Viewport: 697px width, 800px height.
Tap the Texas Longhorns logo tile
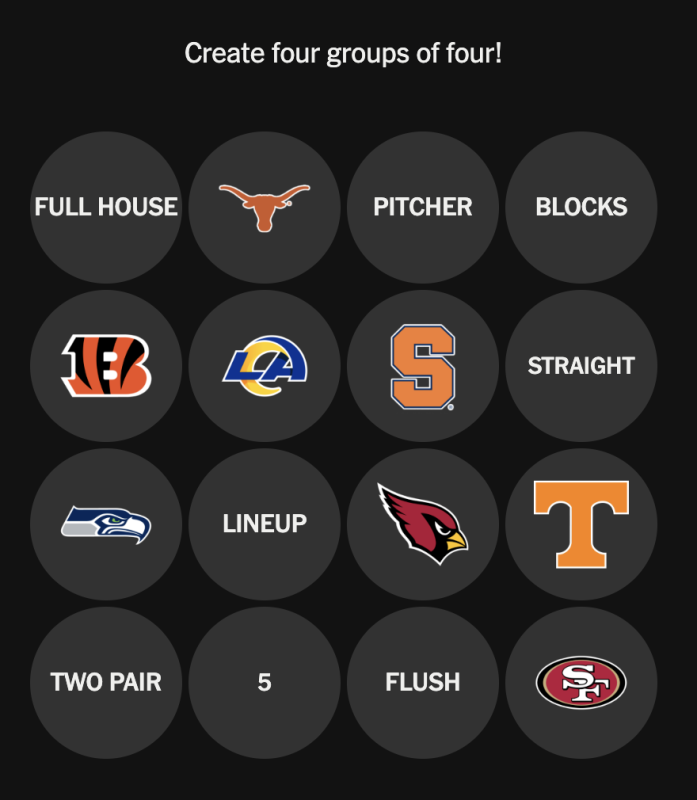click(x=264, y=207)
